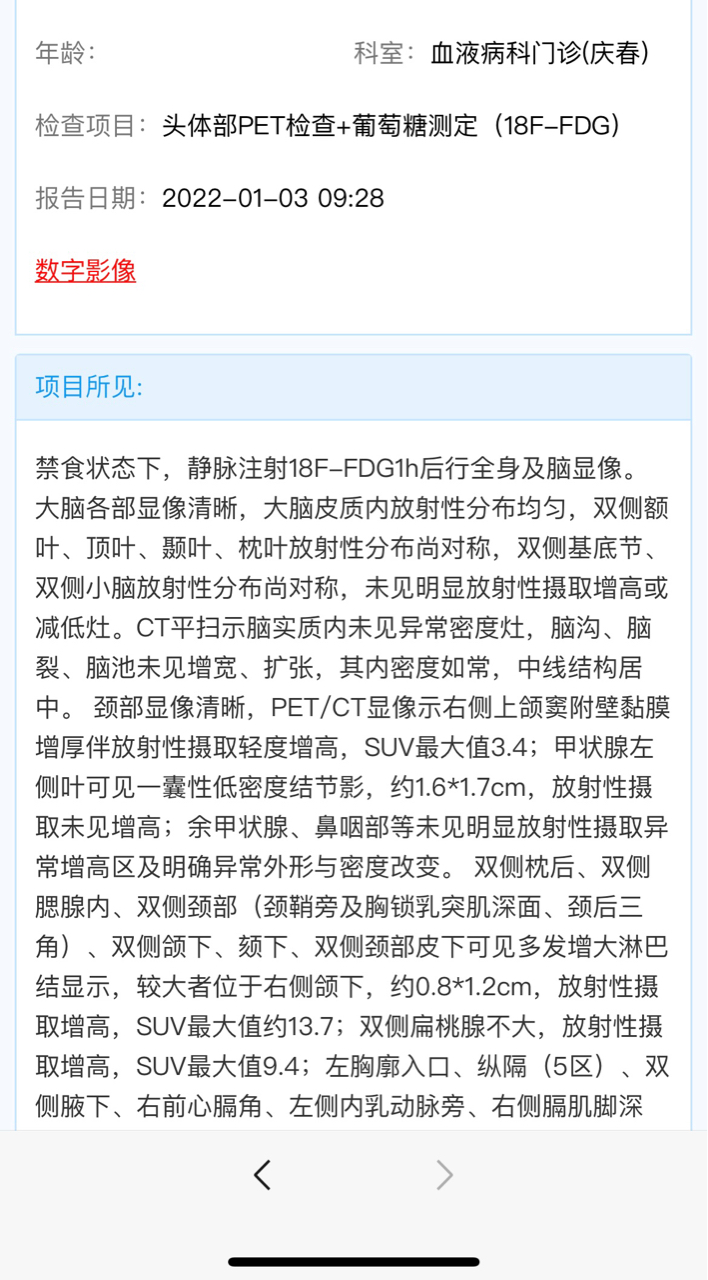Open the 数字影像 link
This screenshot has width=708, height=1280.
click(85, 270)
